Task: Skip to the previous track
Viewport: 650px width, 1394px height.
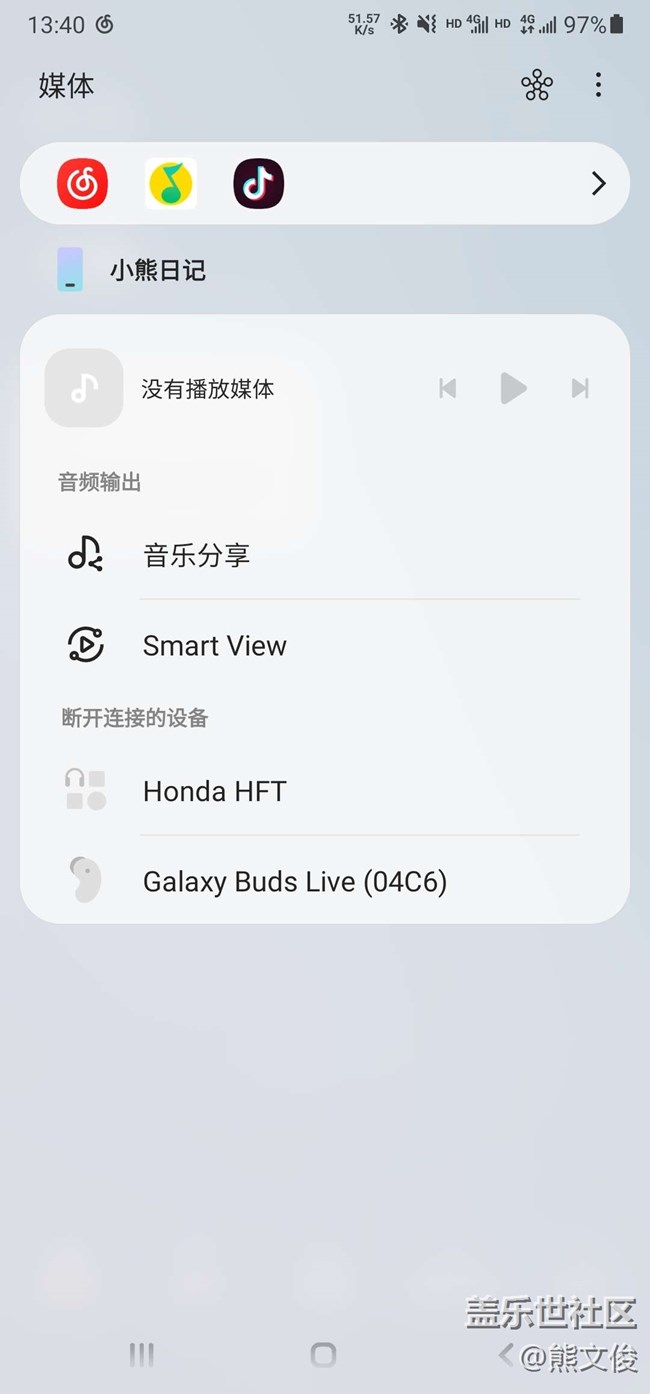Action: coord(448,388)
